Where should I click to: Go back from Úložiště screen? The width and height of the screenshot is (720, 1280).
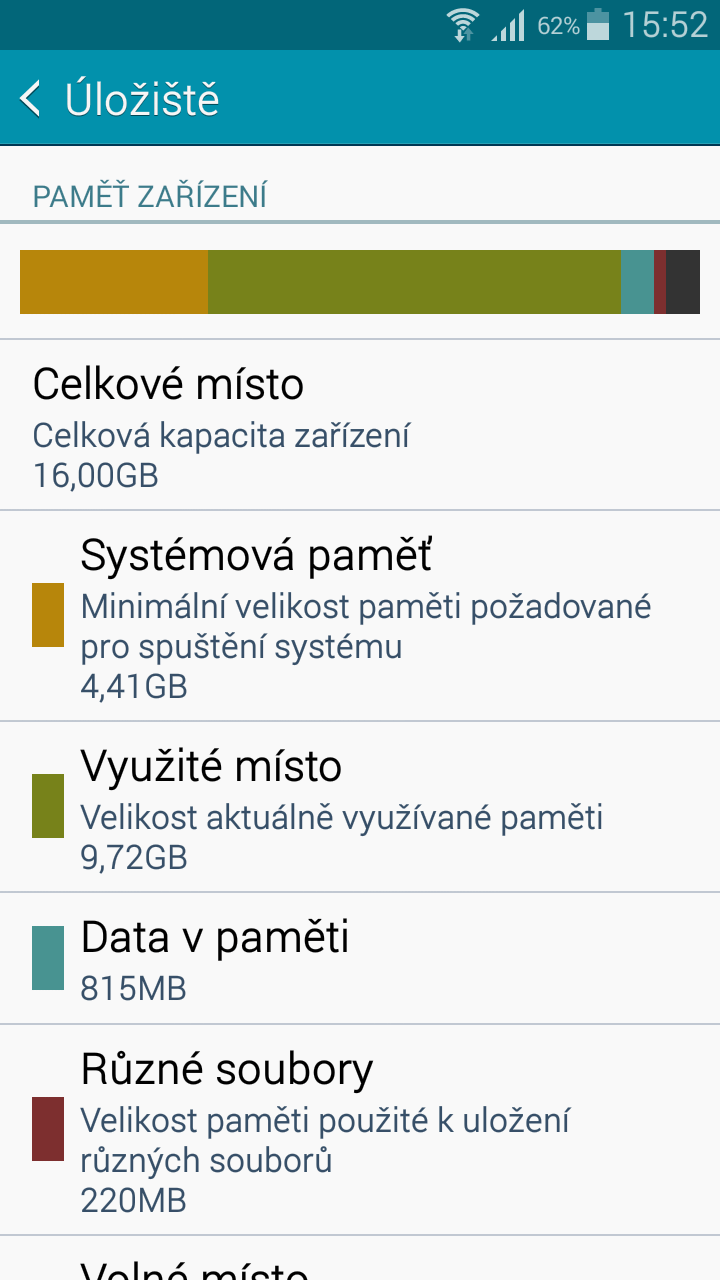(x=32, y=99)
